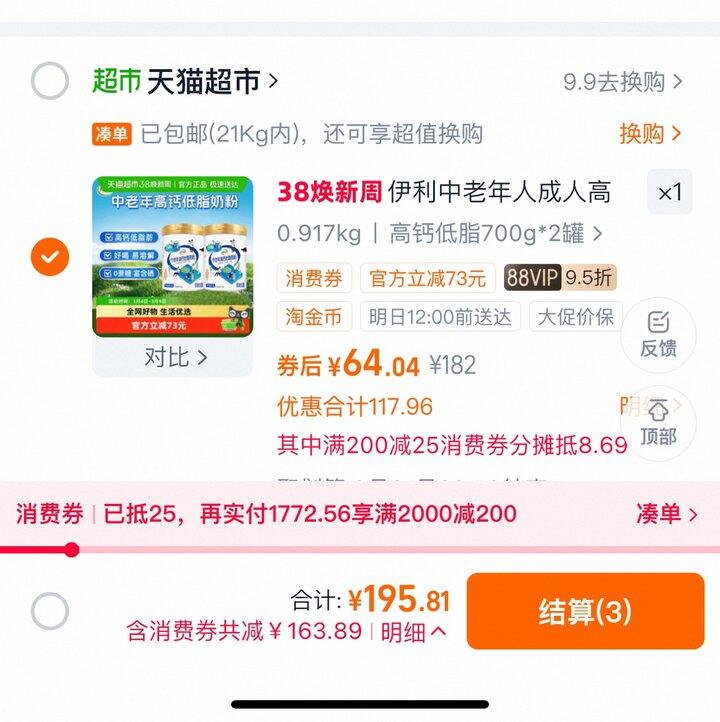Image resolution: width=720 pixels, height=722 pixels.
Task: Adjust the item quantity ×1
Action: (x=669, y=192)
